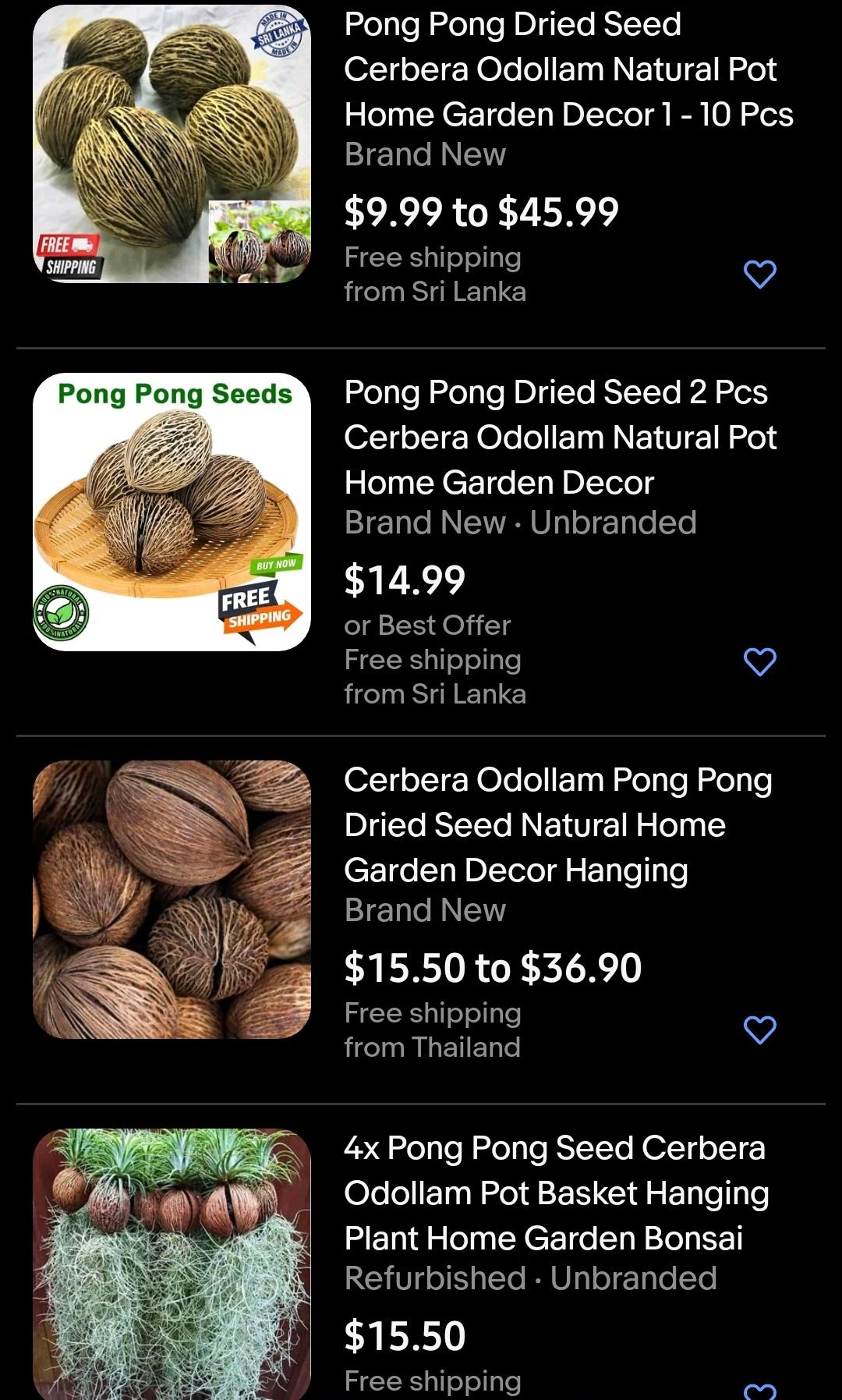The image size is (842, 1400).
Task: Open the Pong Pong Dried Seed 2 Pcs listing
Action: click(x=560, y=437)
